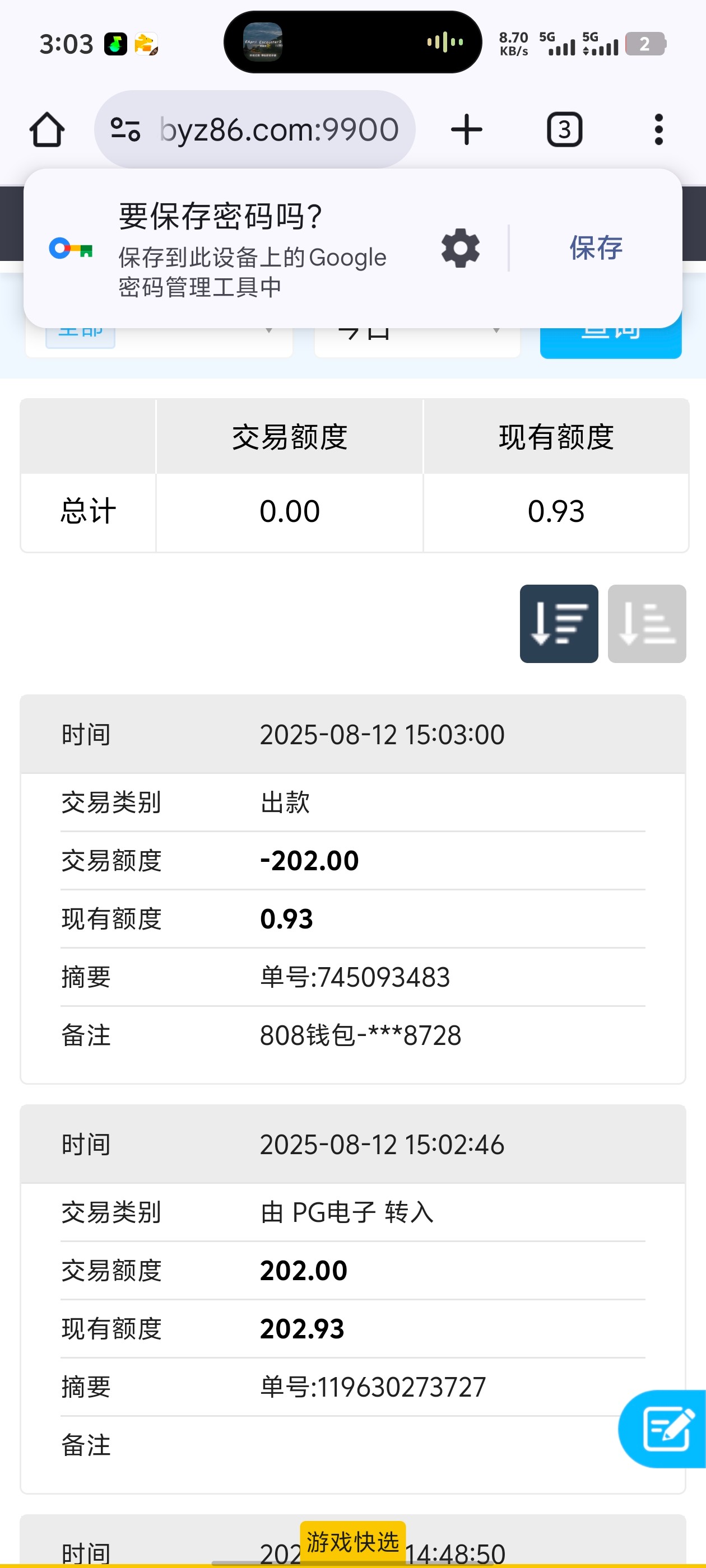The height and width of the screenshot is (1568, 706).
Task: Open the 游戏快选 quick game selector
Action: (x=352, y=1541)
